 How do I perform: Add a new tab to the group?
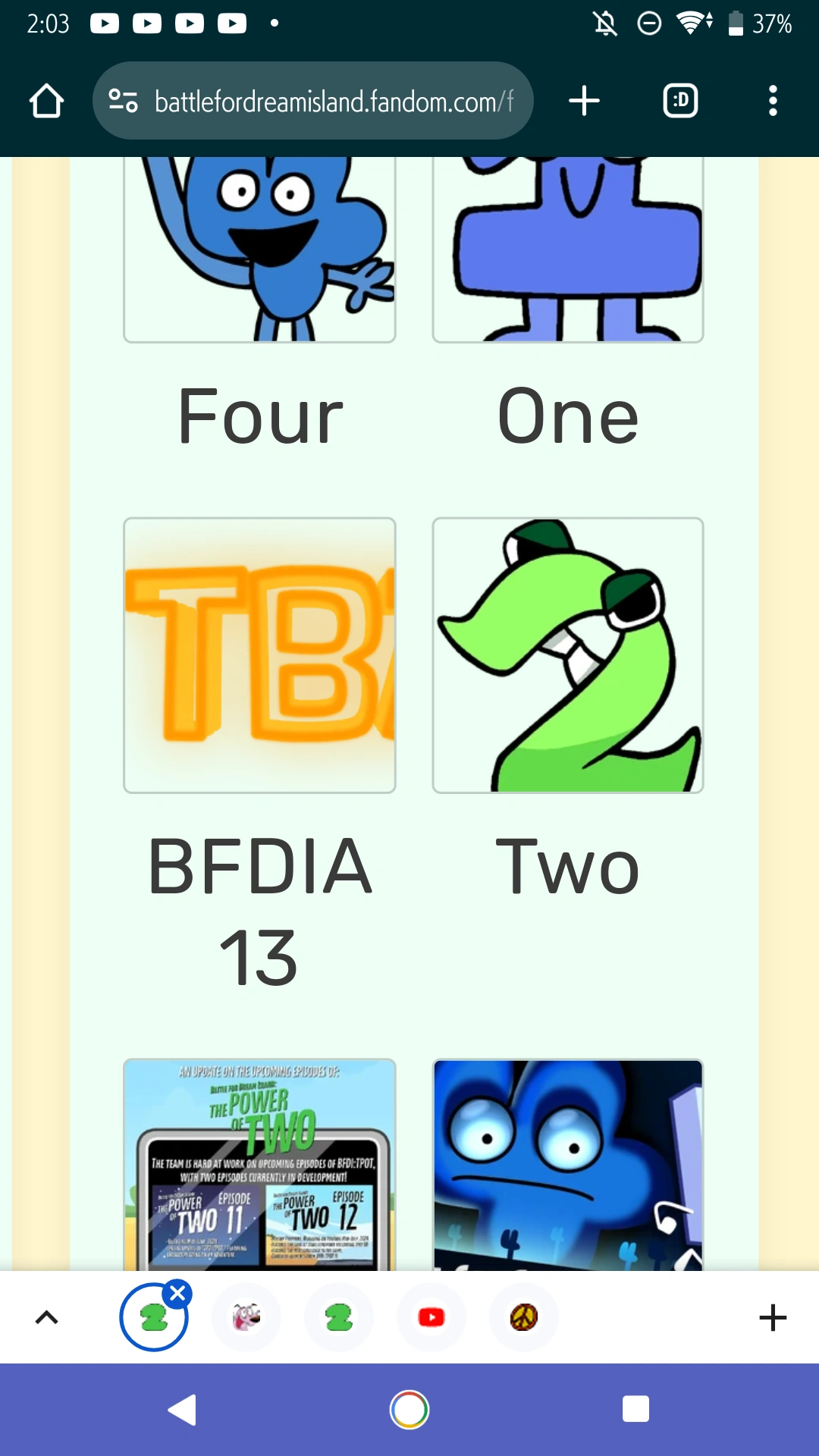[772, 1317]
